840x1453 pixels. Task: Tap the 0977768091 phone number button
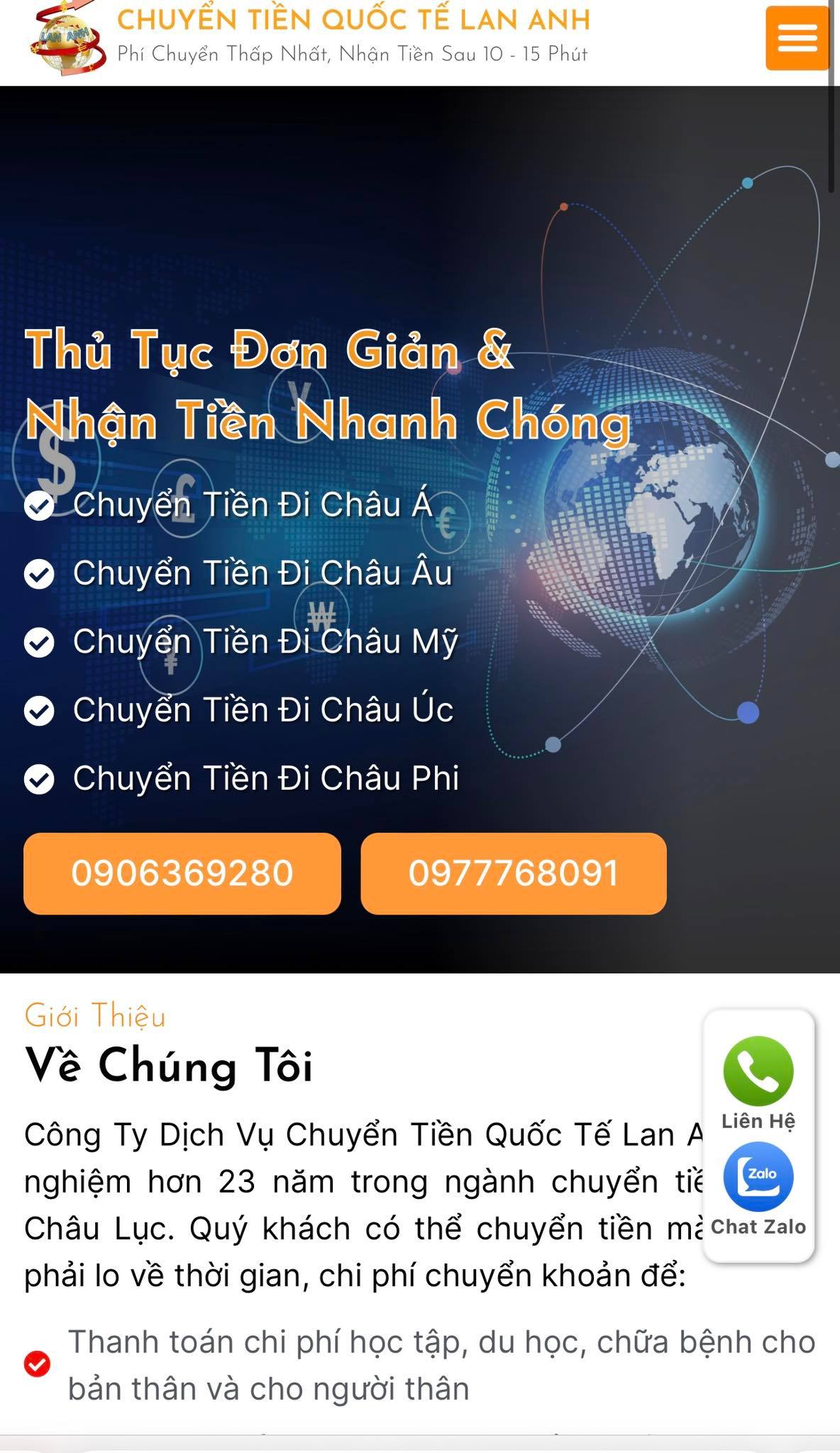[x=513, y=873]
